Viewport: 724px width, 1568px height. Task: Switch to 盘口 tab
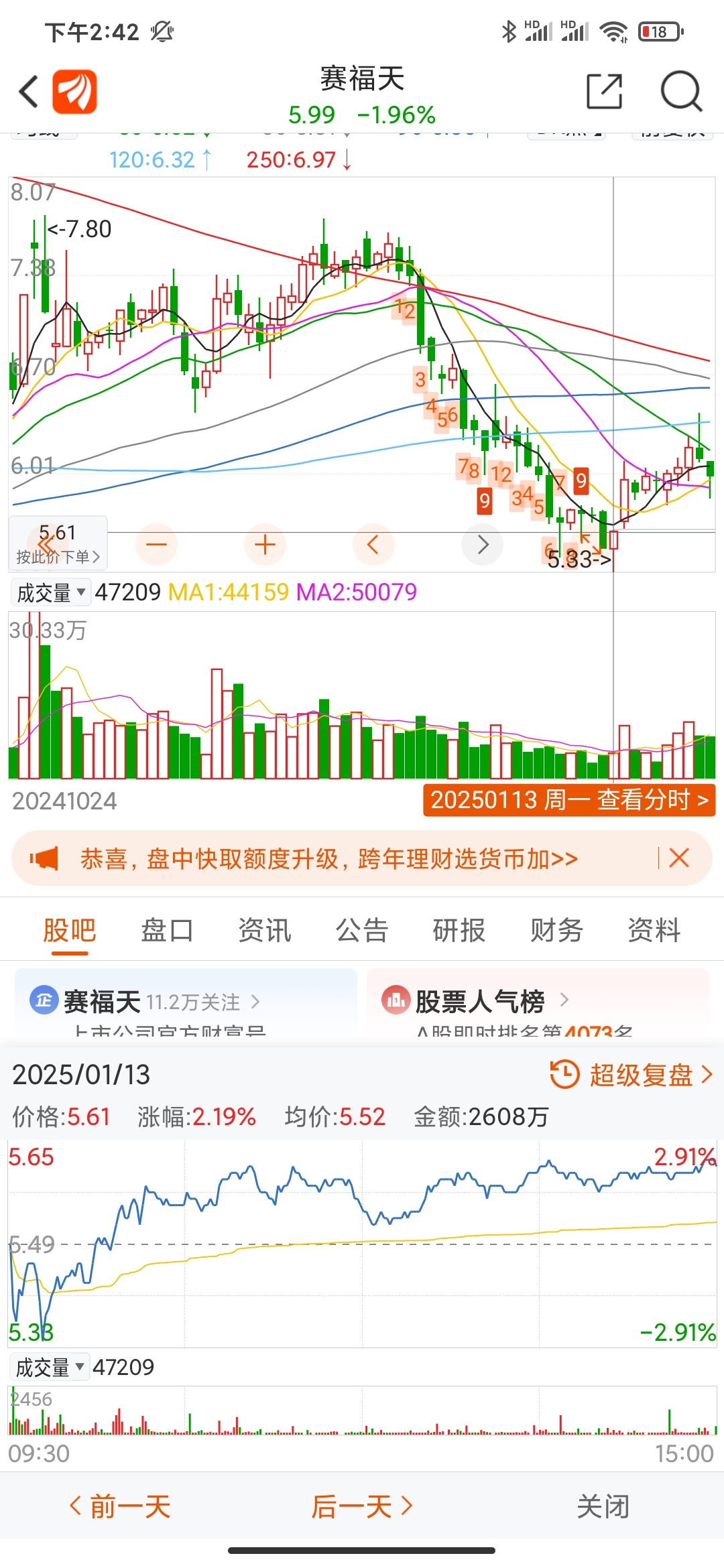(167, 930)
